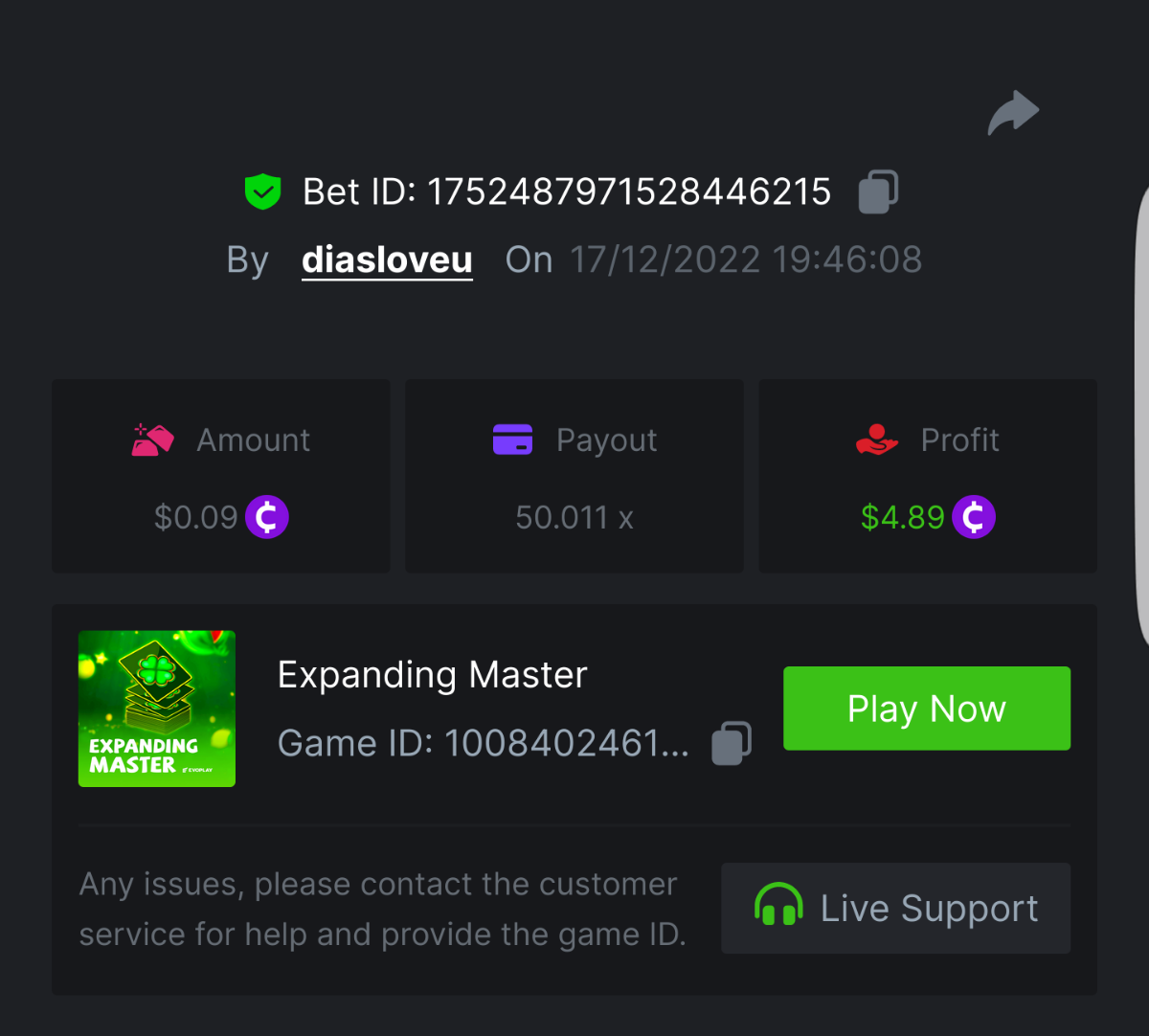
Task: Contact Live Support
Action: pos(895,908)
